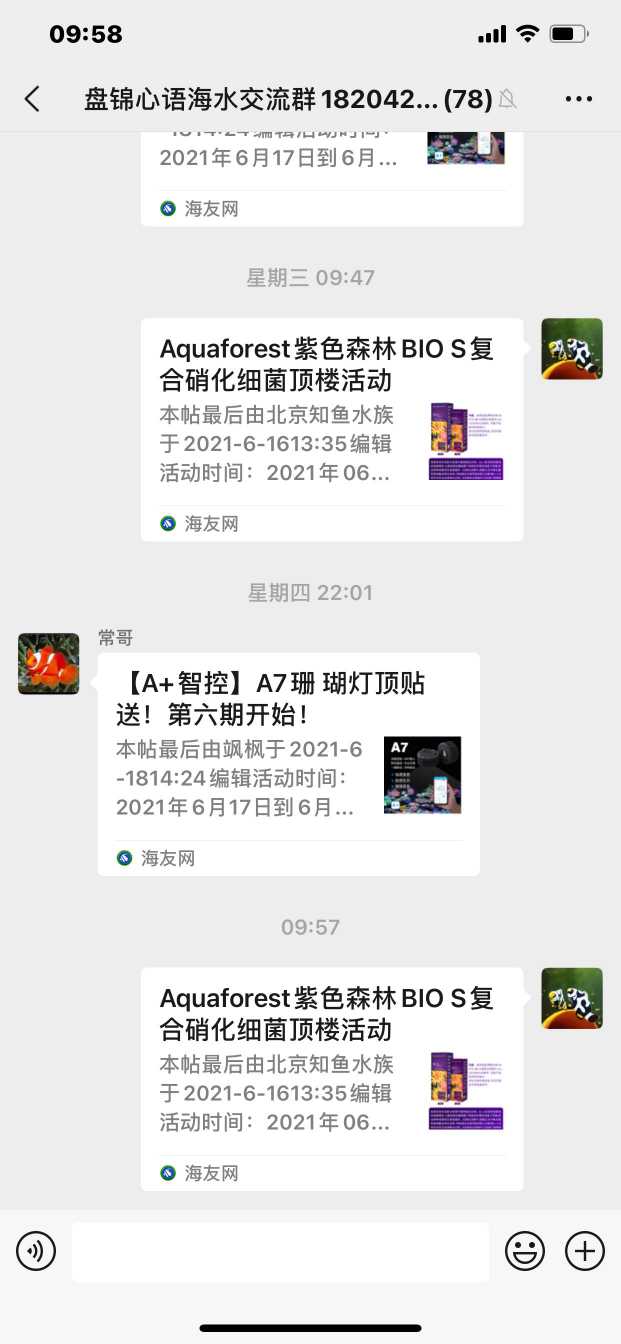Open 常哥's shared A7 珊瑚灯 post card
This screenshot has height=1344, width=621.
pyautogui.click(x=288, y=764)
